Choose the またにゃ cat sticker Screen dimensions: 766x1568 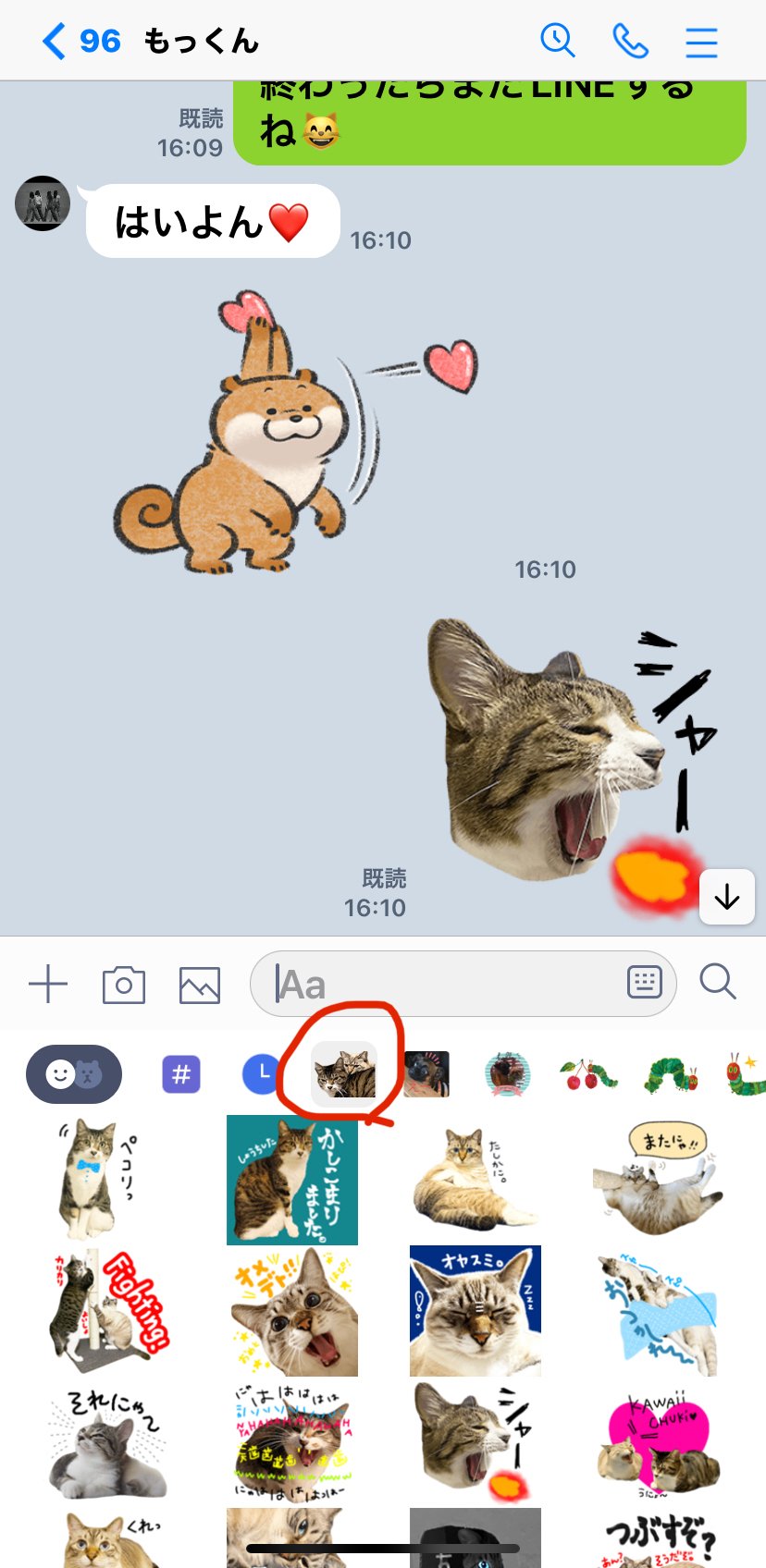(x=659, y=1178)
